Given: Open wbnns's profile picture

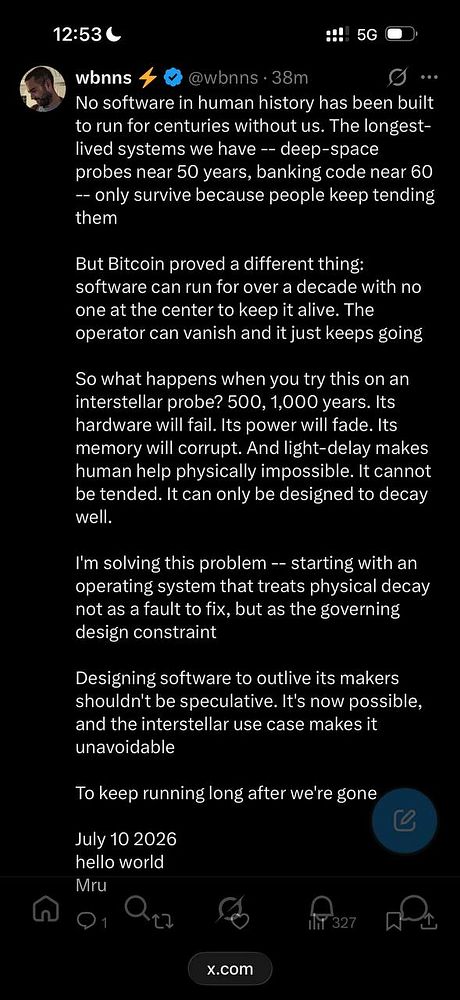Looking at the screenshot, I should tap(43, 88).
